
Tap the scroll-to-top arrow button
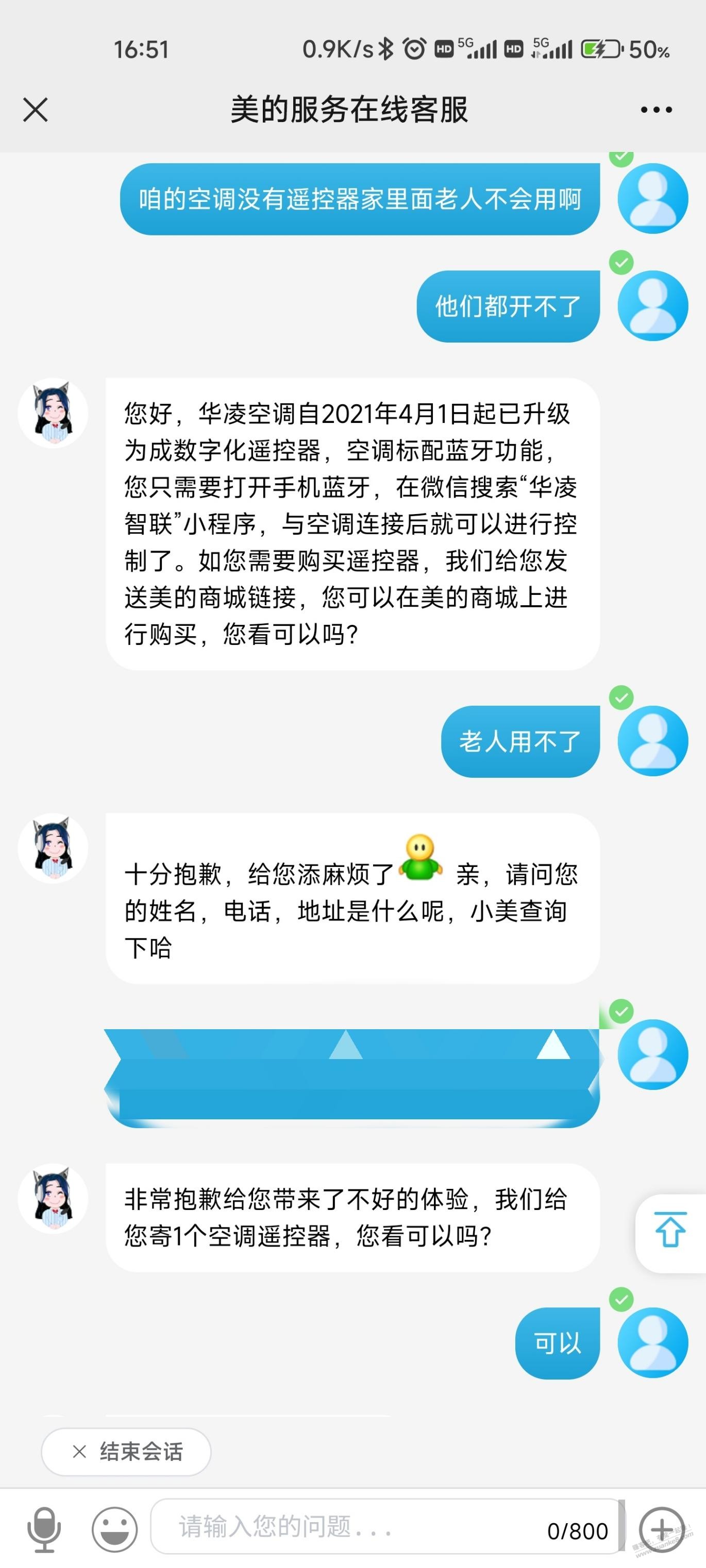[x=670, y=1230]
